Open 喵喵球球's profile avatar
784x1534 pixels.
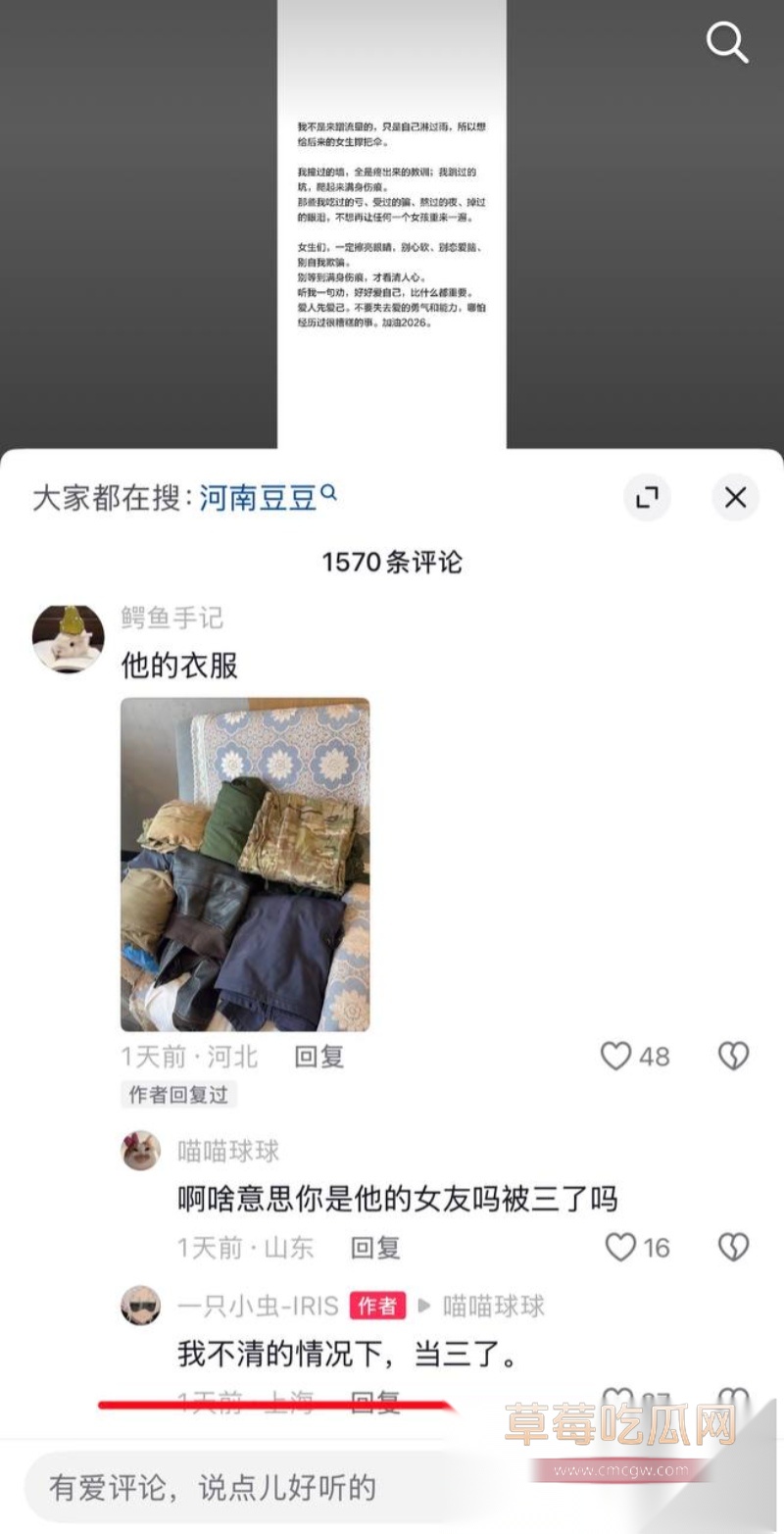pos(141,1150)
